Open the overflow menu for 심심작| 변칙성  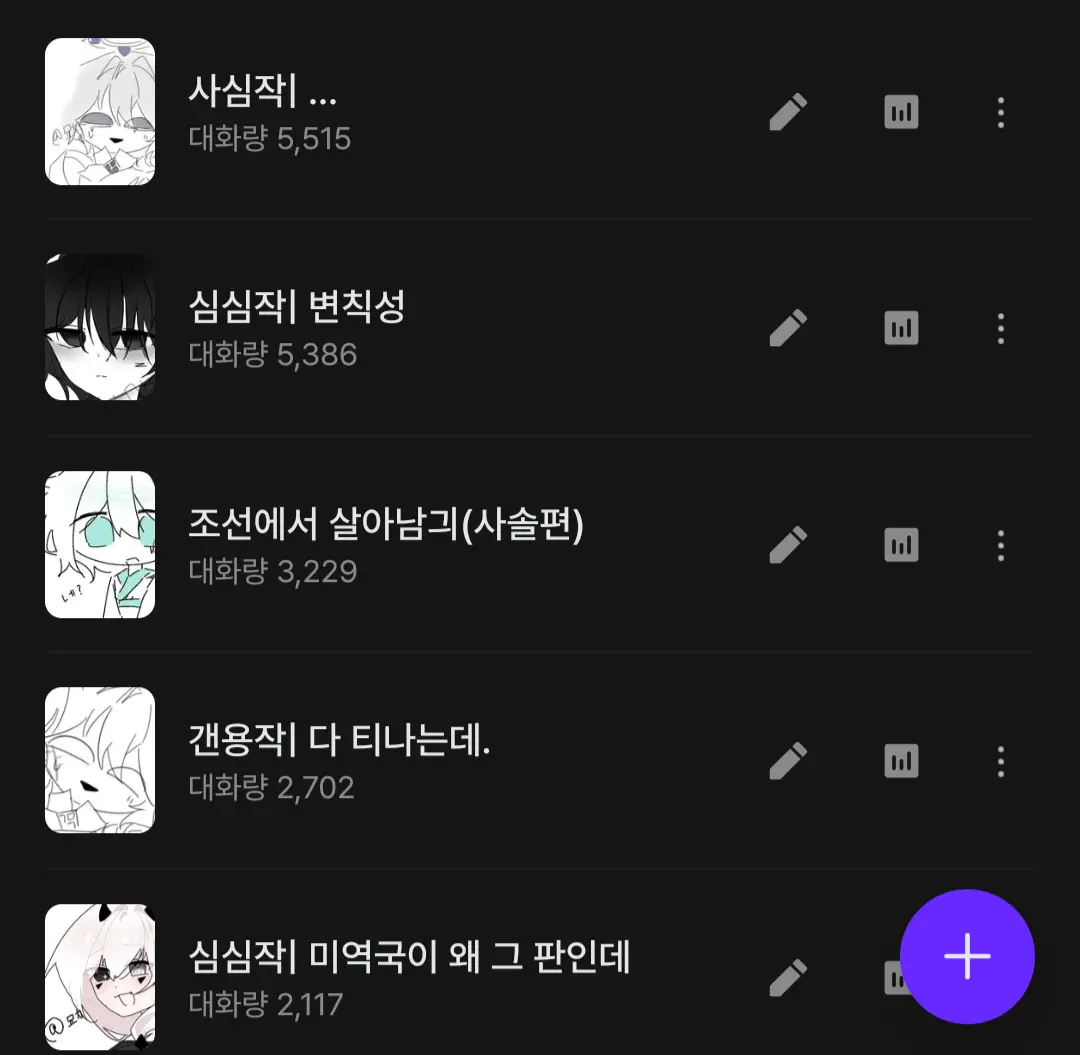(x=1001, y=328)
